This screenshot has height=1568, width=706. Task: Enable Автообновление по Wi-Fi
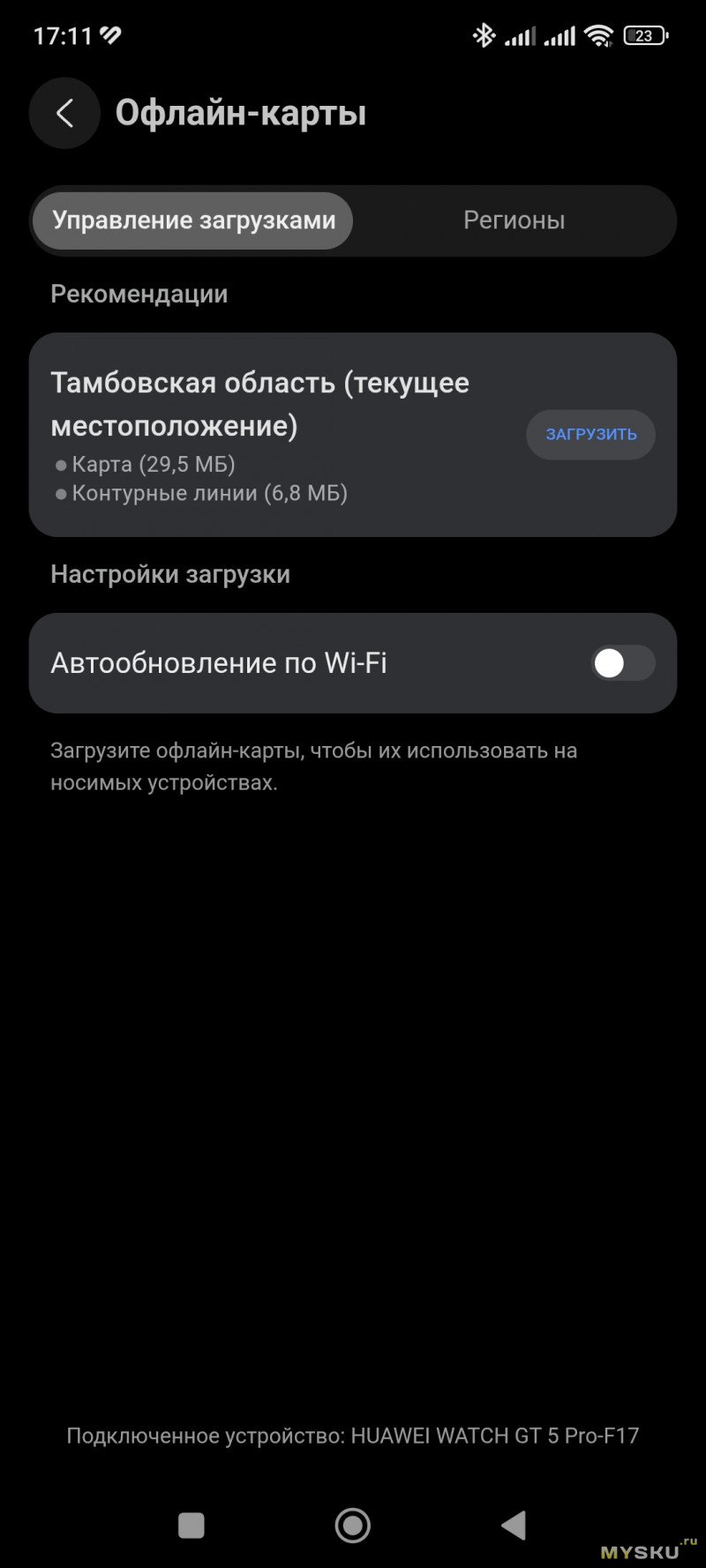click(x=622, y=663)
